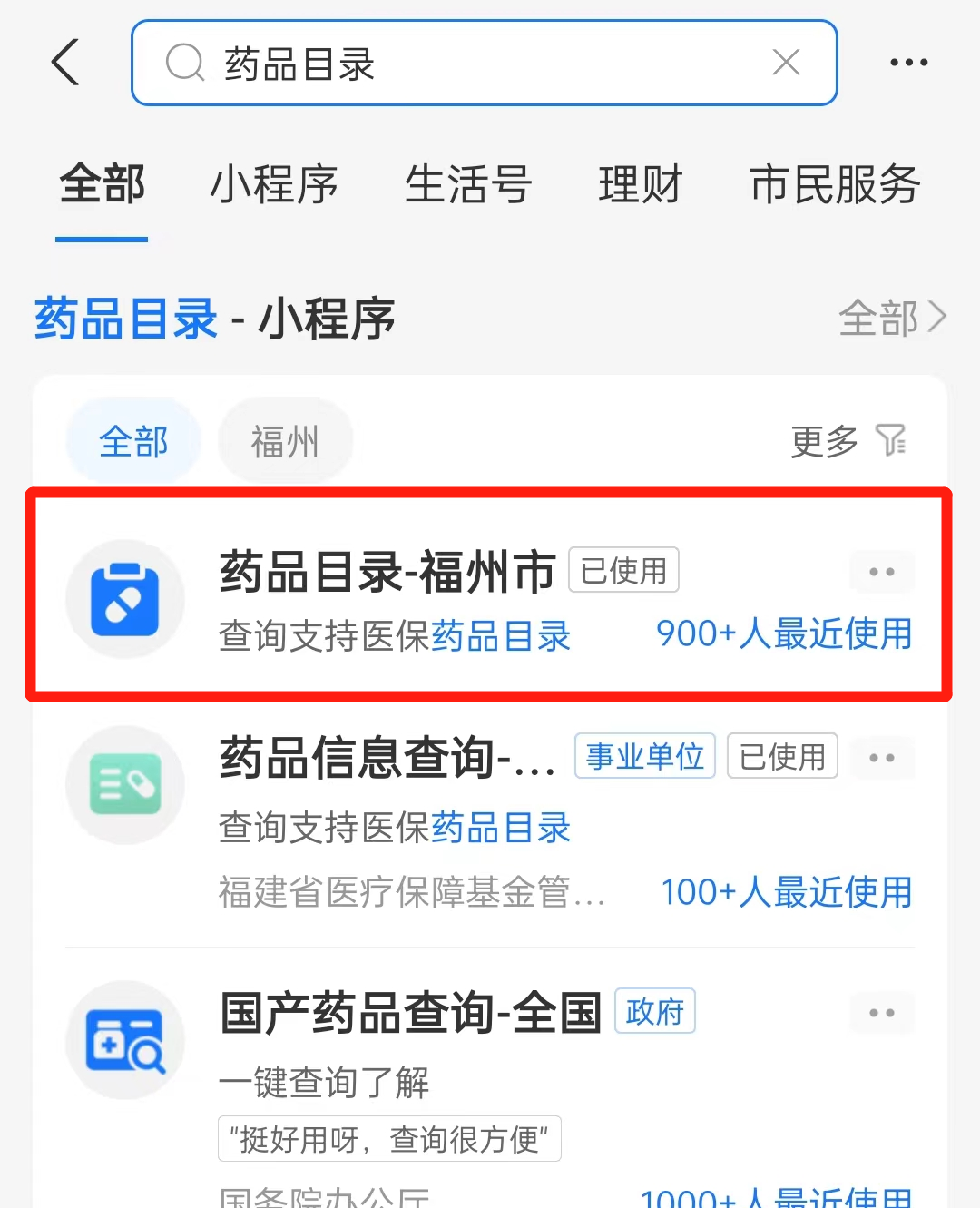Open 更多 filter options

click(848, 442)
